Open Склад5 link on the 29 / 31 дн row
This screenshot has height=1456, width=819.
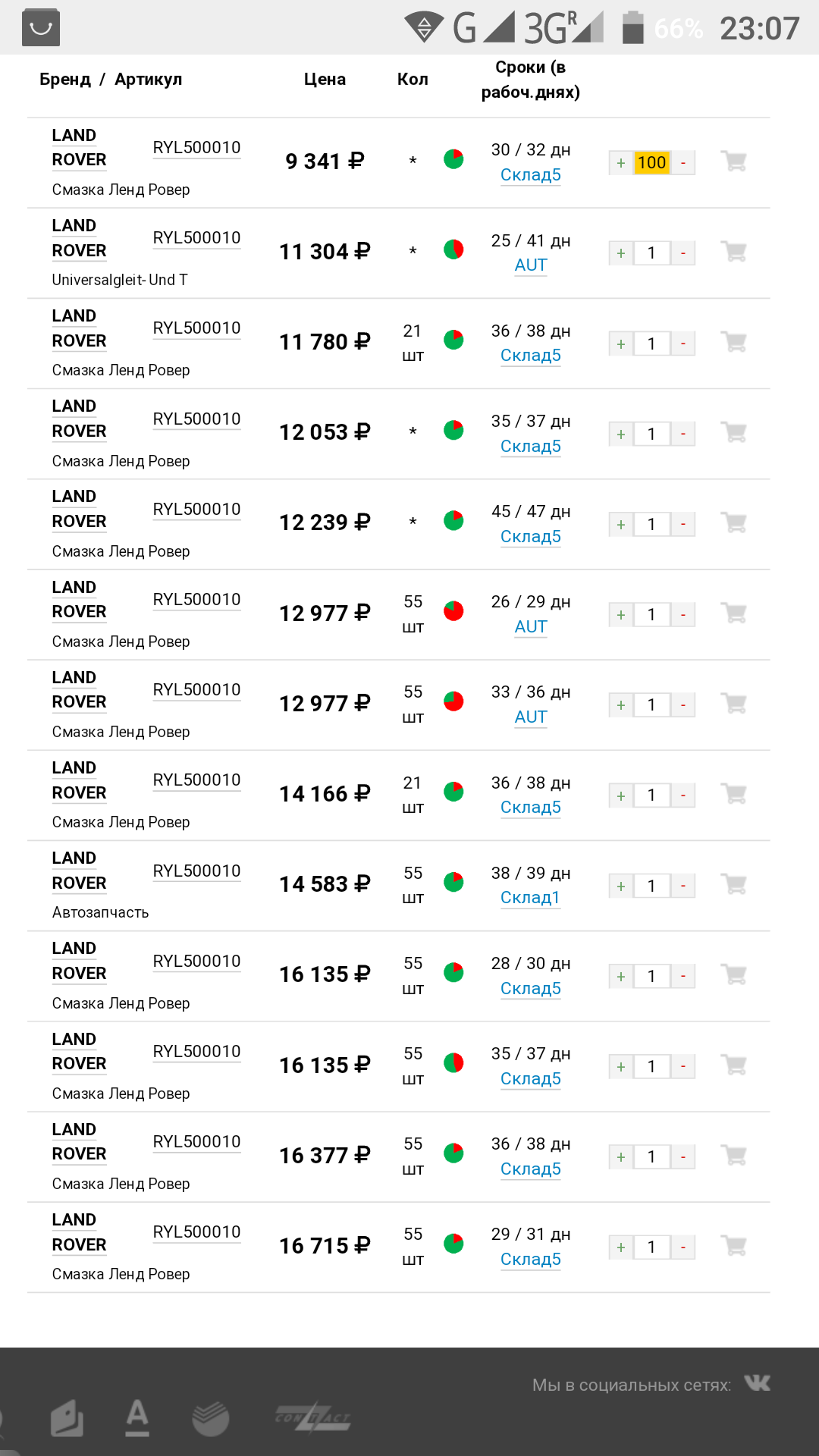pyautogui.click(x=531, y=1259)
